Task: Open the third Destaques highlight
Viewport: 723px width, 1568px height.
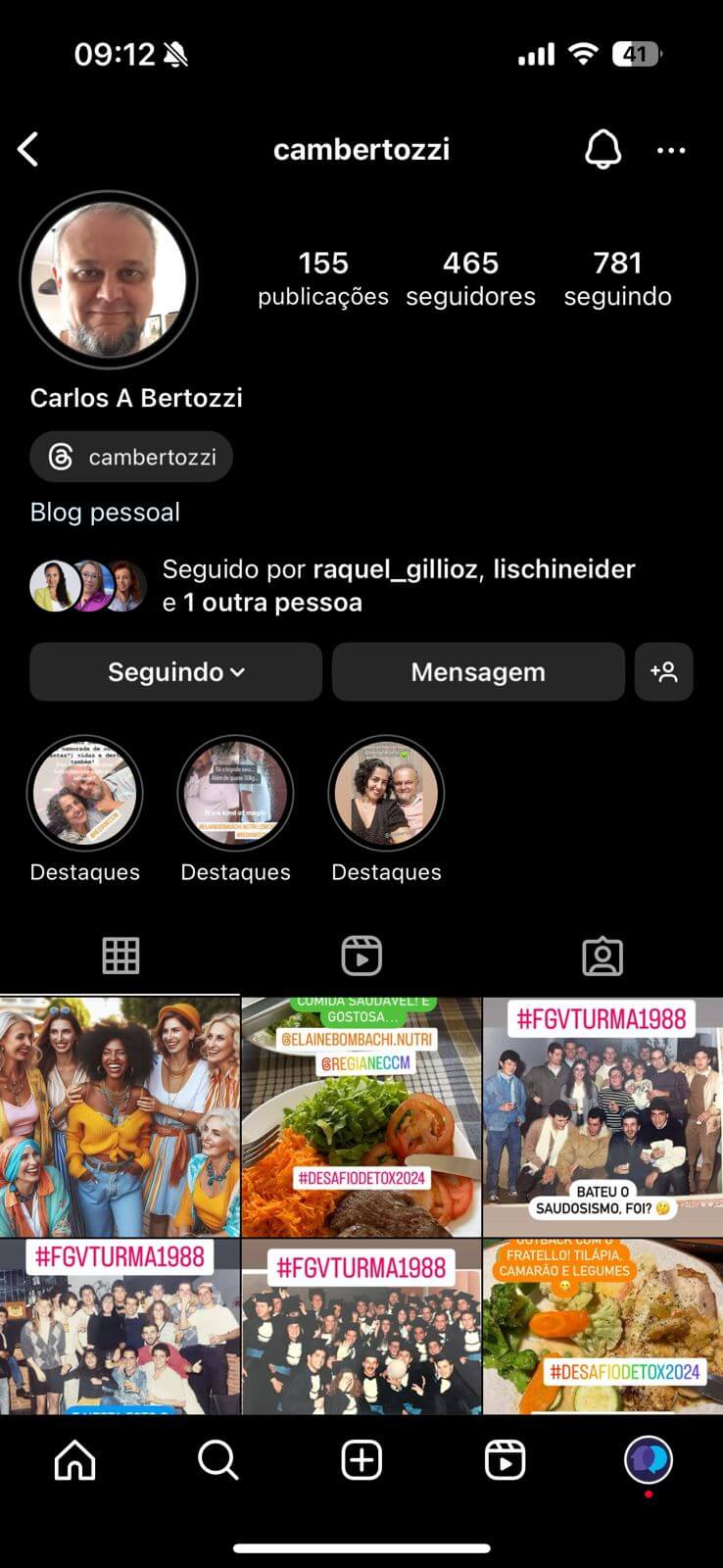Action: [386, 794]
